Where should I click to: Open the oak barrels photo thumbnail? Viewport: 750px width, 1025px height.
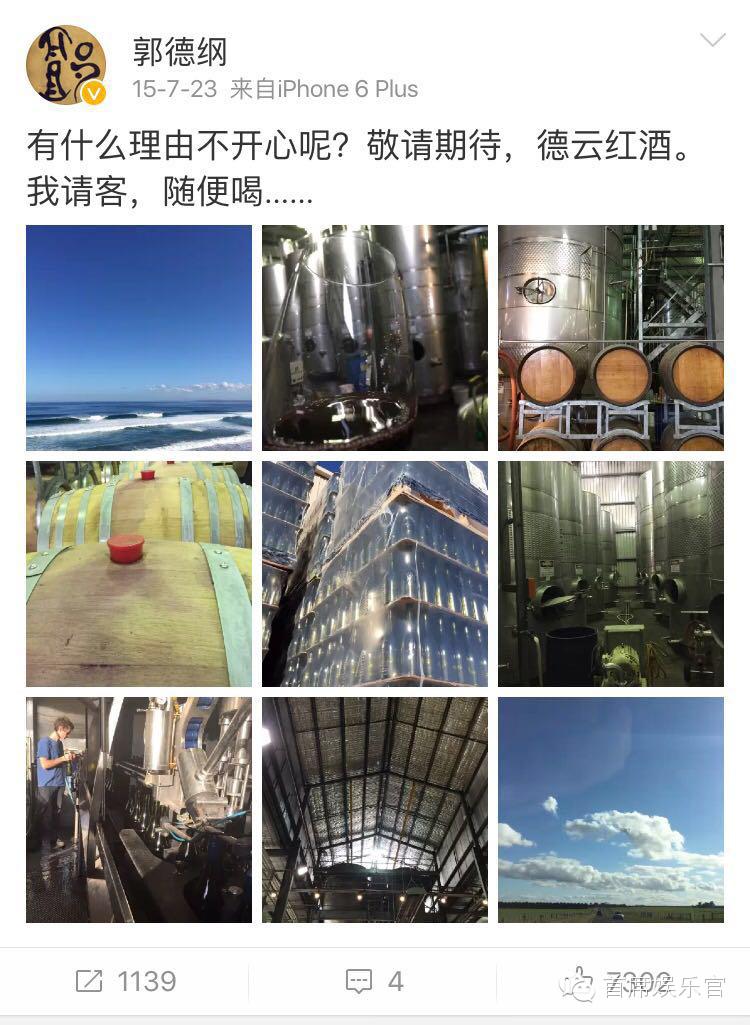(x=611, y=337)
